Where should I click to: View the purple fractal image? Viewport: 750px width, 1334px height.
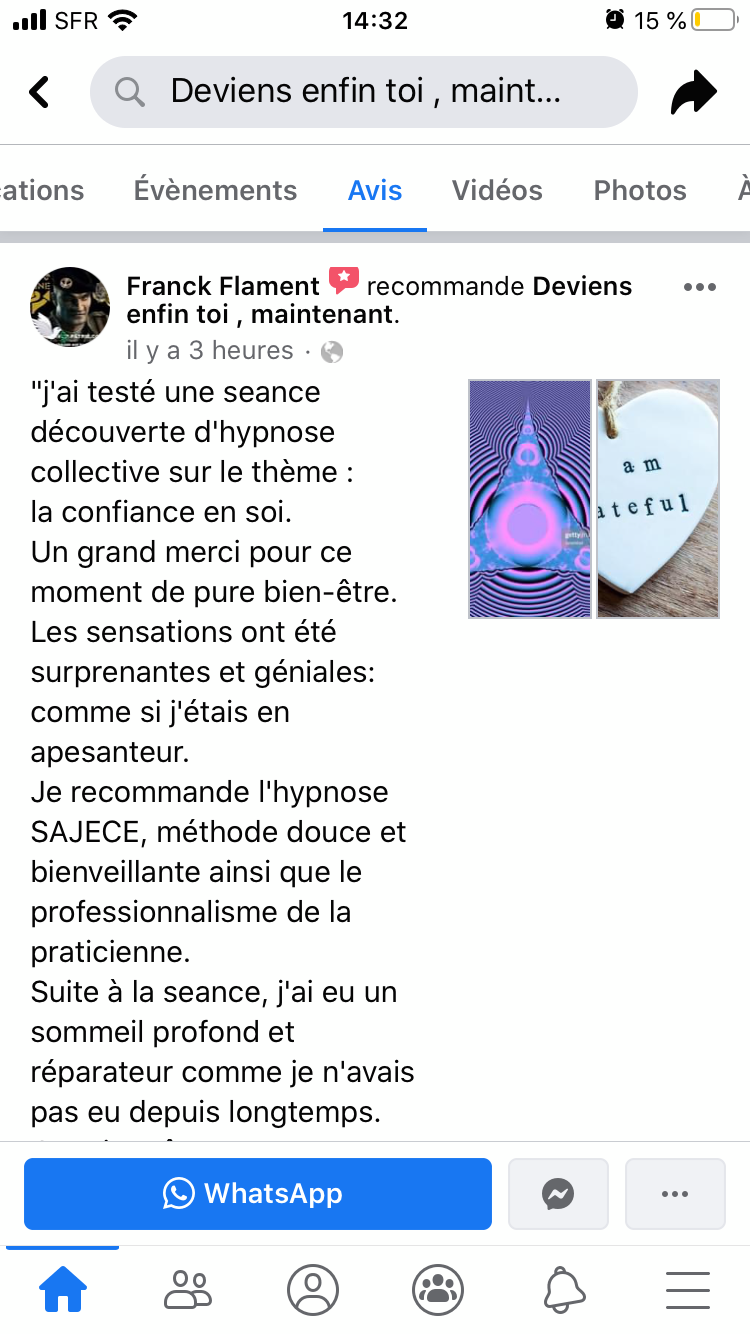(530, 498)
